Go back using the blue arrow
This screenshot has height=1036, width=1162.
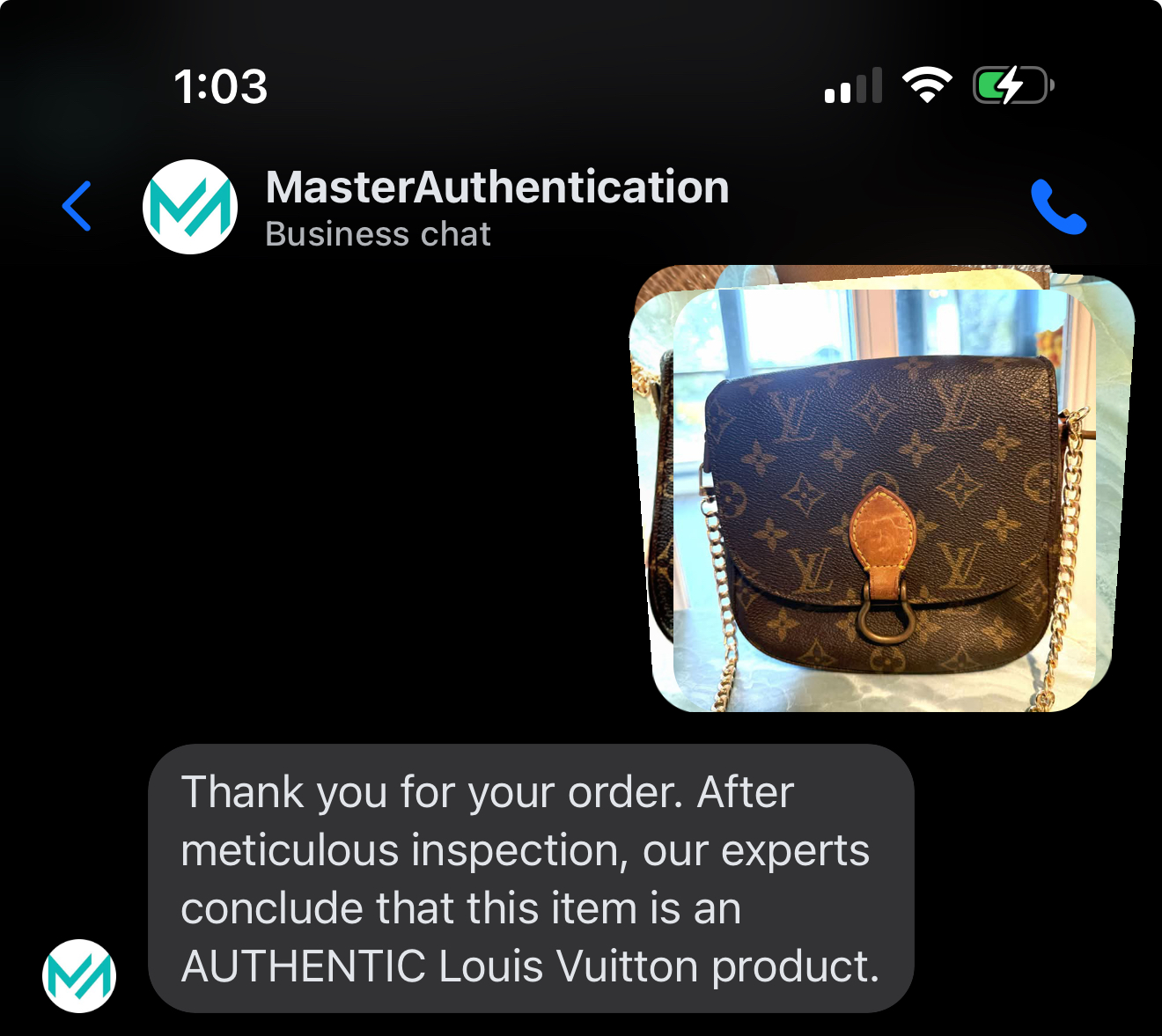(x=77, y=207)
